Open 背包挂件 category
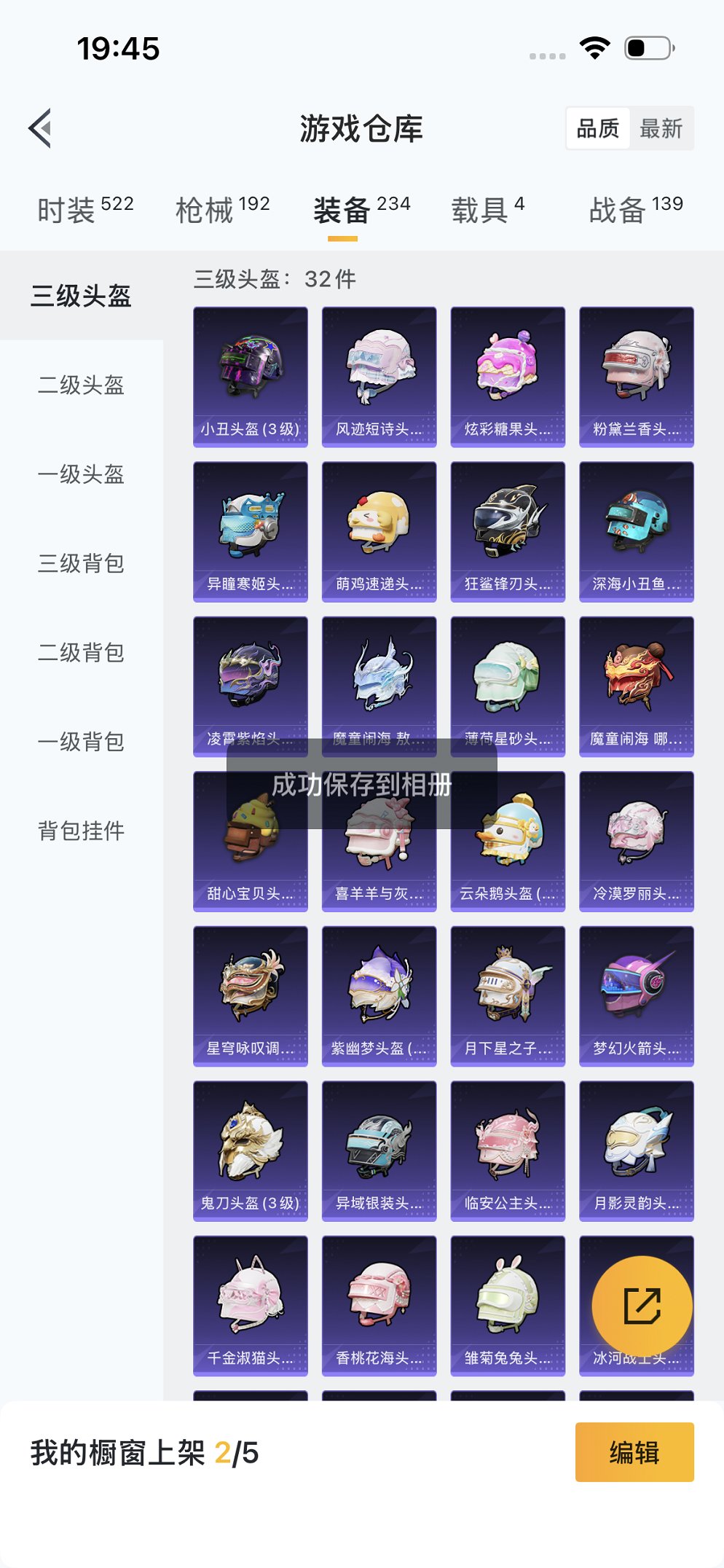This screenshot has width=724, height=1568. point(81,831)
